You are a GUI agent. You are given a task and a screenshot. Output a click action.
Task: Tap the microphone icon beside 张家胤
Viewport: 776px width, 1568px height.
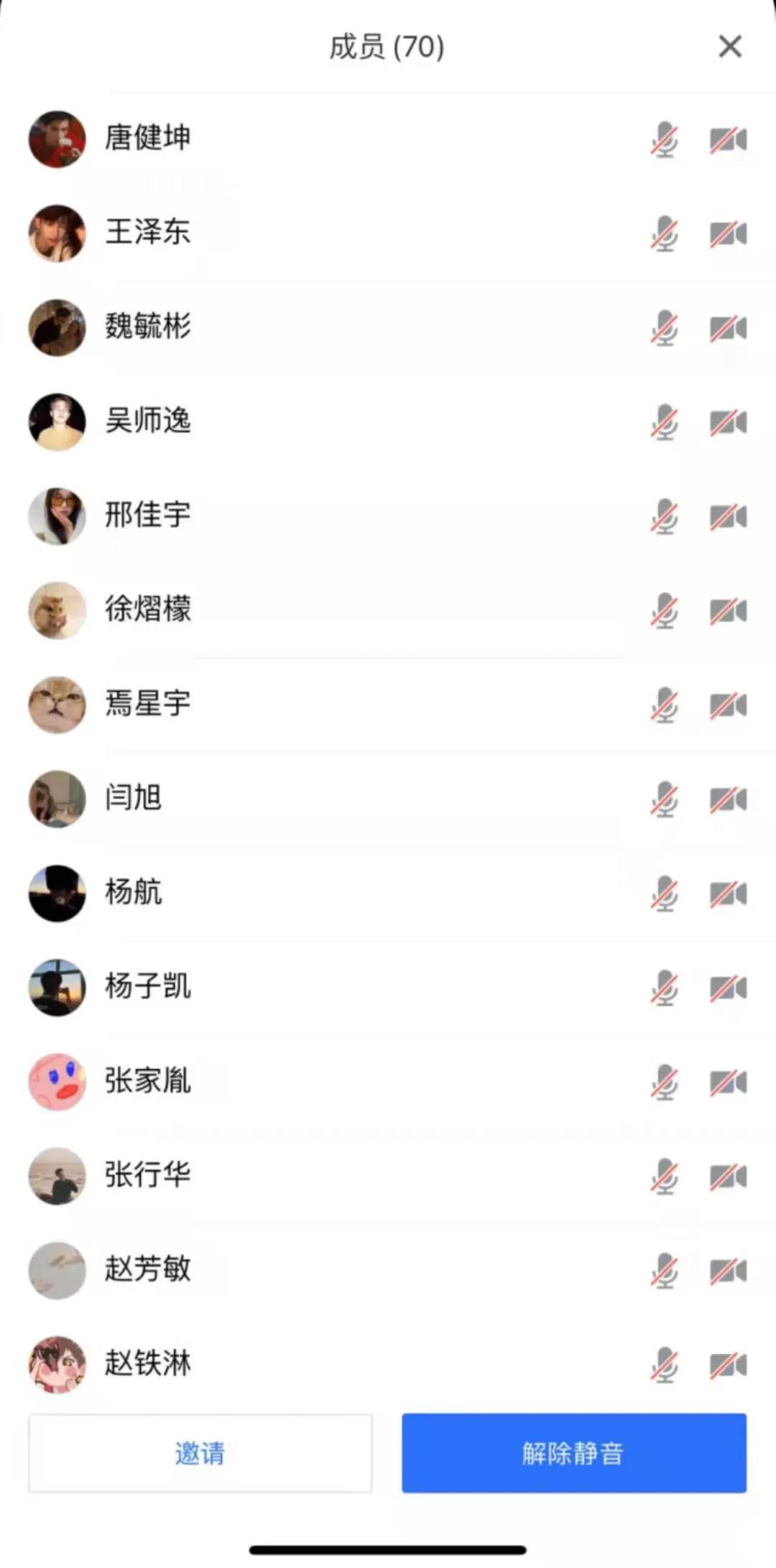pyautogui.click(x=665, y=1082)
